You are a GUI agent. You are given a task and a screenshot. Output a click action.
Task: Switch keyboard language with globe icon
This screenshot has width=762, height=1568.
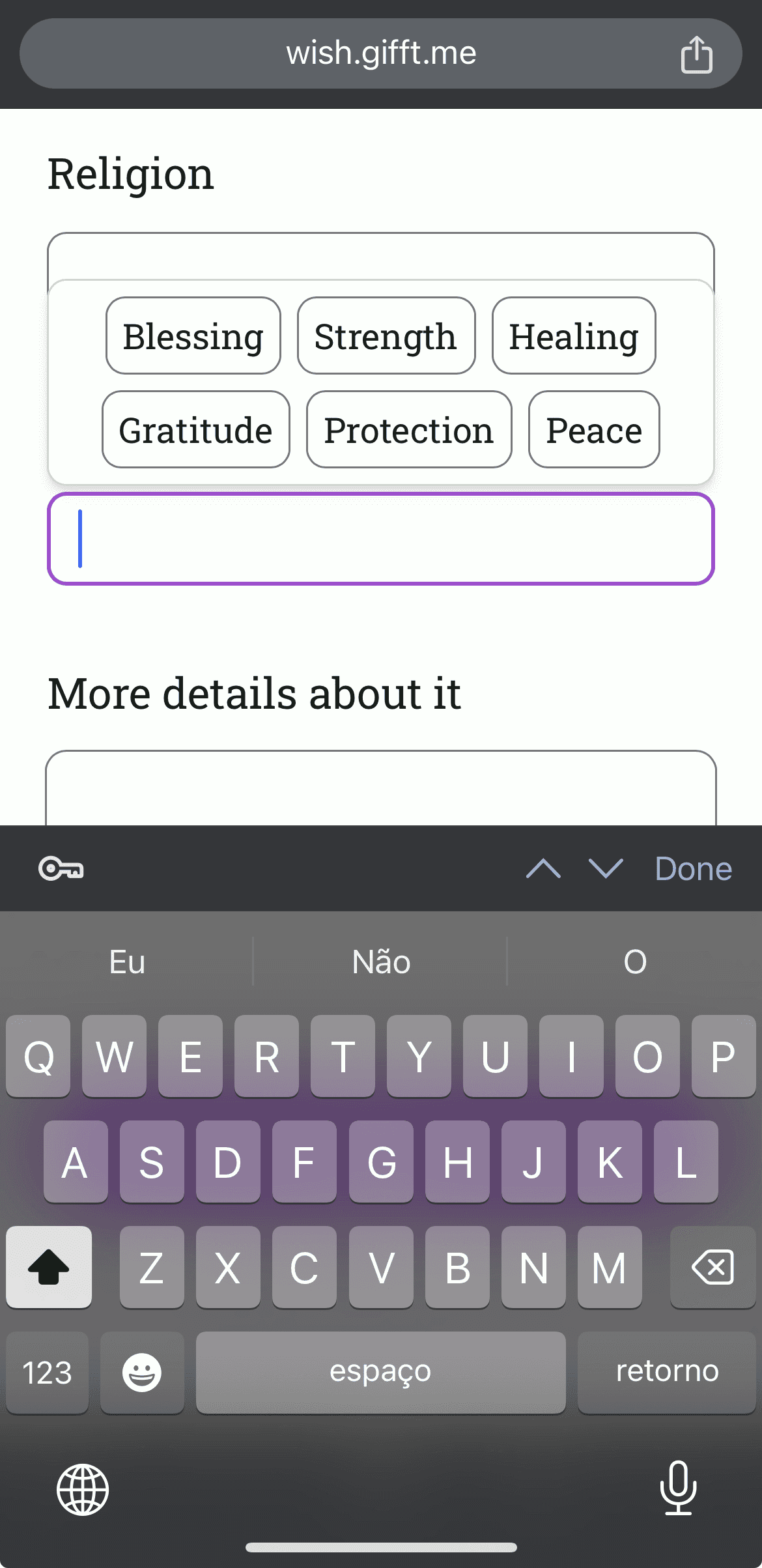pyautogui.click(x=83, y=1489)
